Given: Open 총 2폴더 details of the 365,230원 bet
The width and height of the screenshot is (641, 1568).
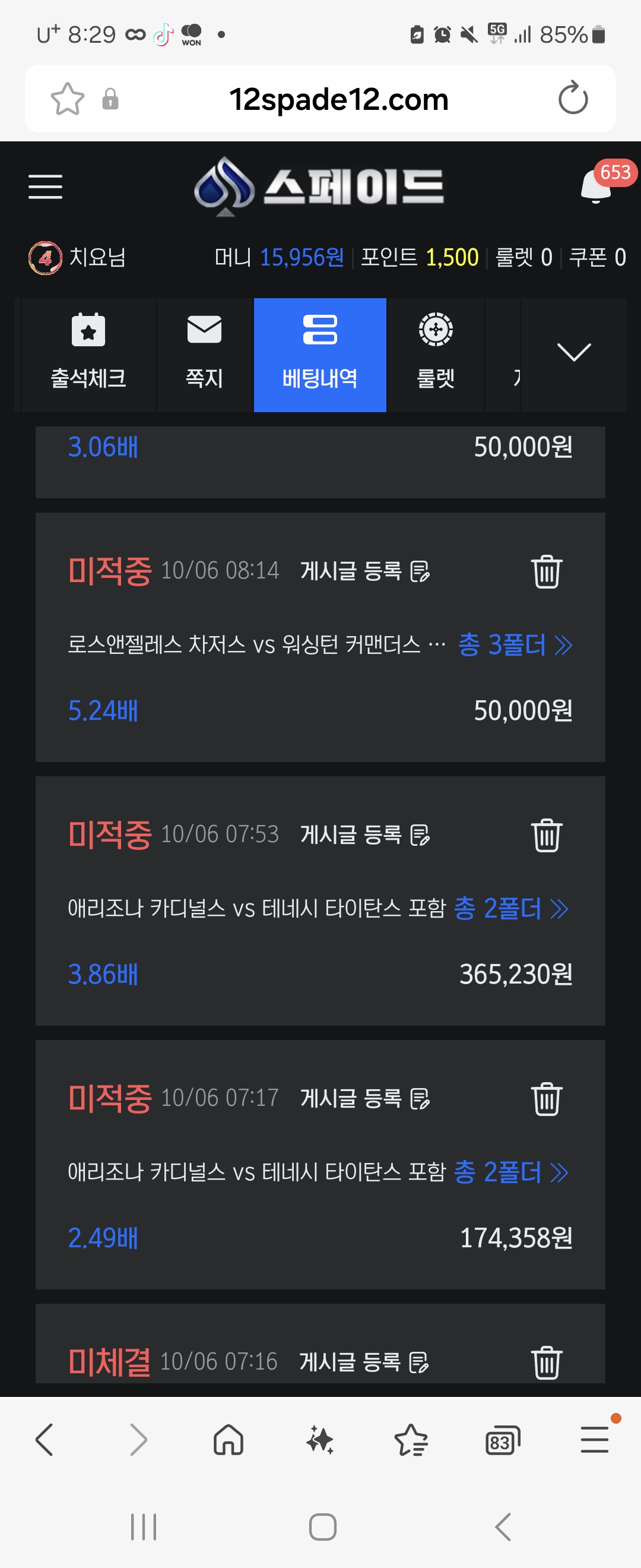Looking at the screenshot, I should click(511, 908).
